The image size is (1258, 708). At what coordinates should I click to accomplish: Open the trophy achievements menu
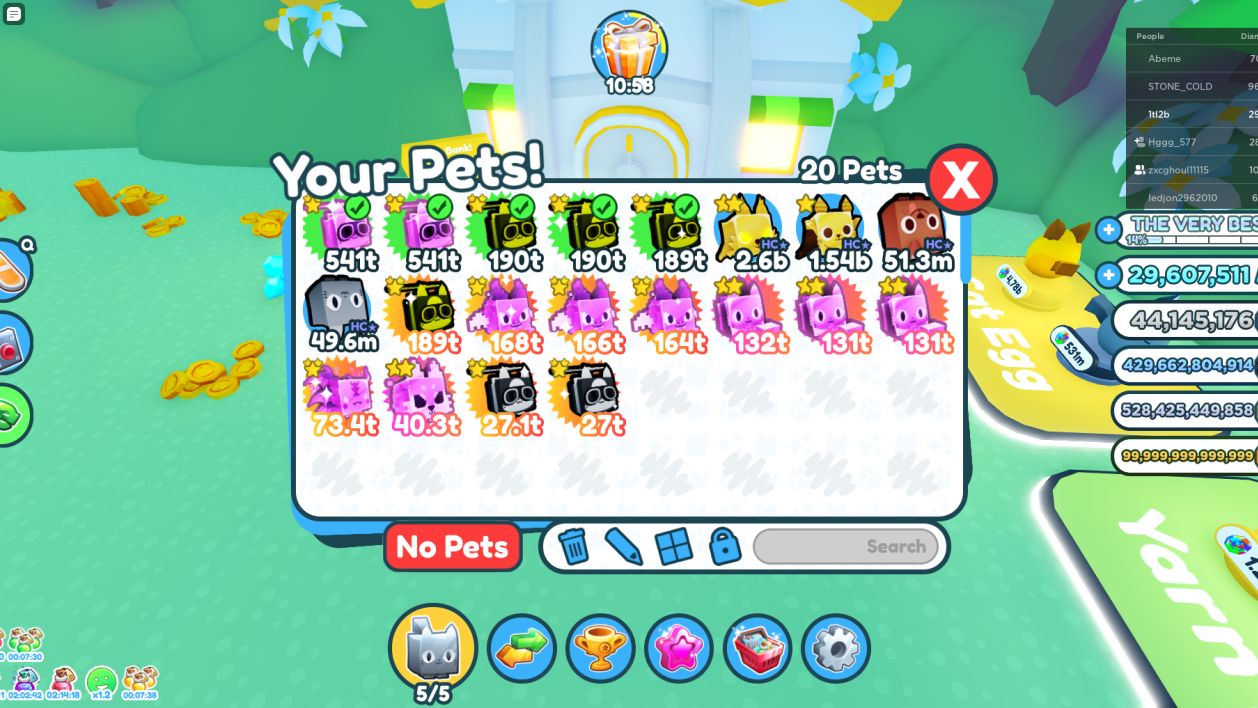[x=600, y=648]
